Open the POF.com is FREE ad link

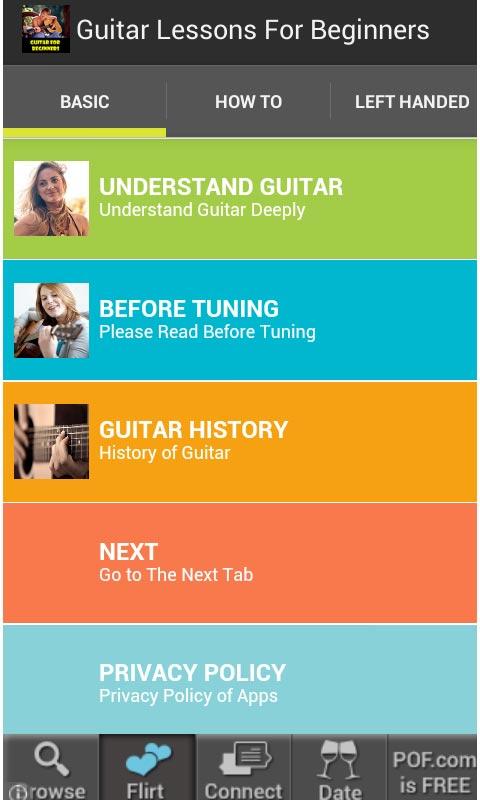click(x=433, y=767)
